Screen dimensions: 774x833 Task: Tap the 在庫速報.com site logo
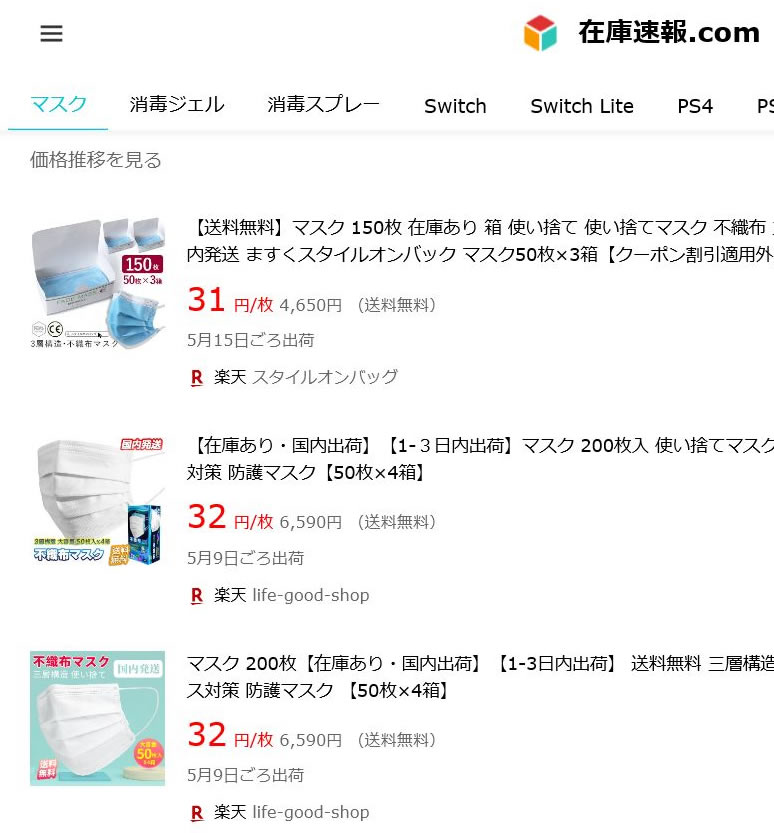pyautogui.click(x=642, y=33)
